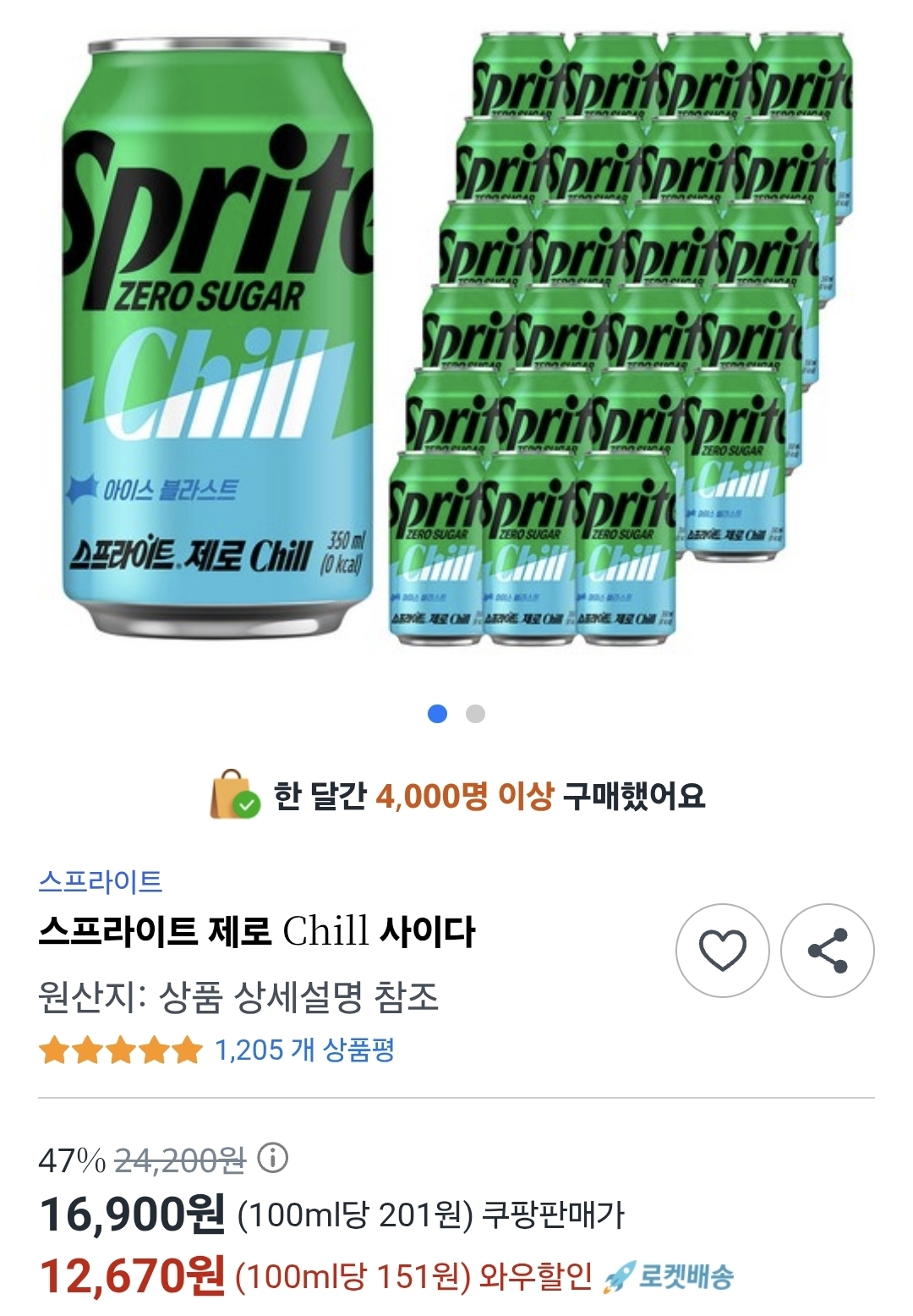
Task: Jump to the second product image dot
Action: pos(476,714)
